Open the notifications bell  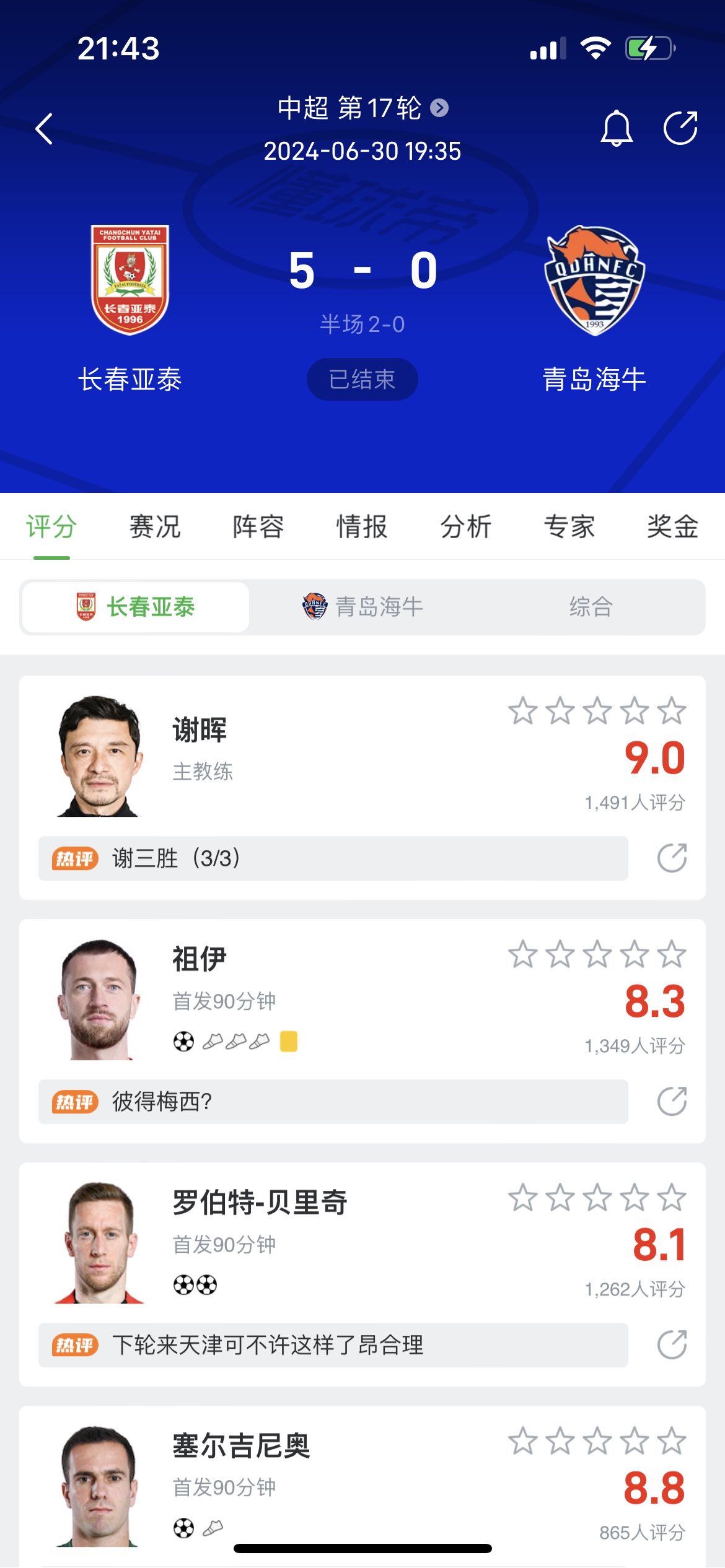(617, 128)
